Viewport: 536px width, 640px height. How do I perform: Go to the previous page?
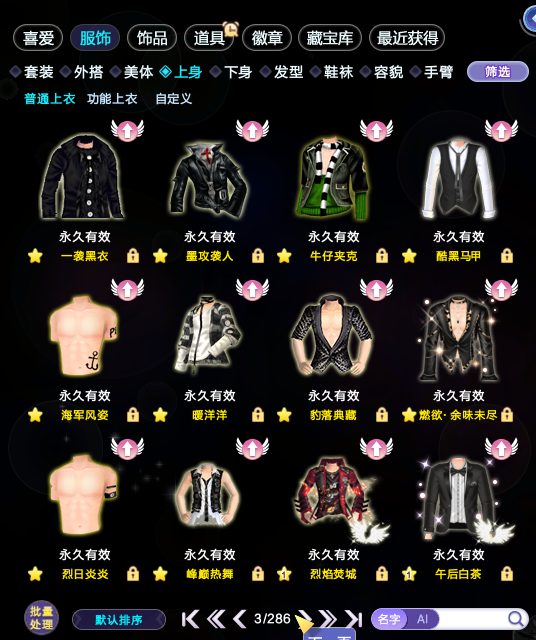click(x=240, y=619)
